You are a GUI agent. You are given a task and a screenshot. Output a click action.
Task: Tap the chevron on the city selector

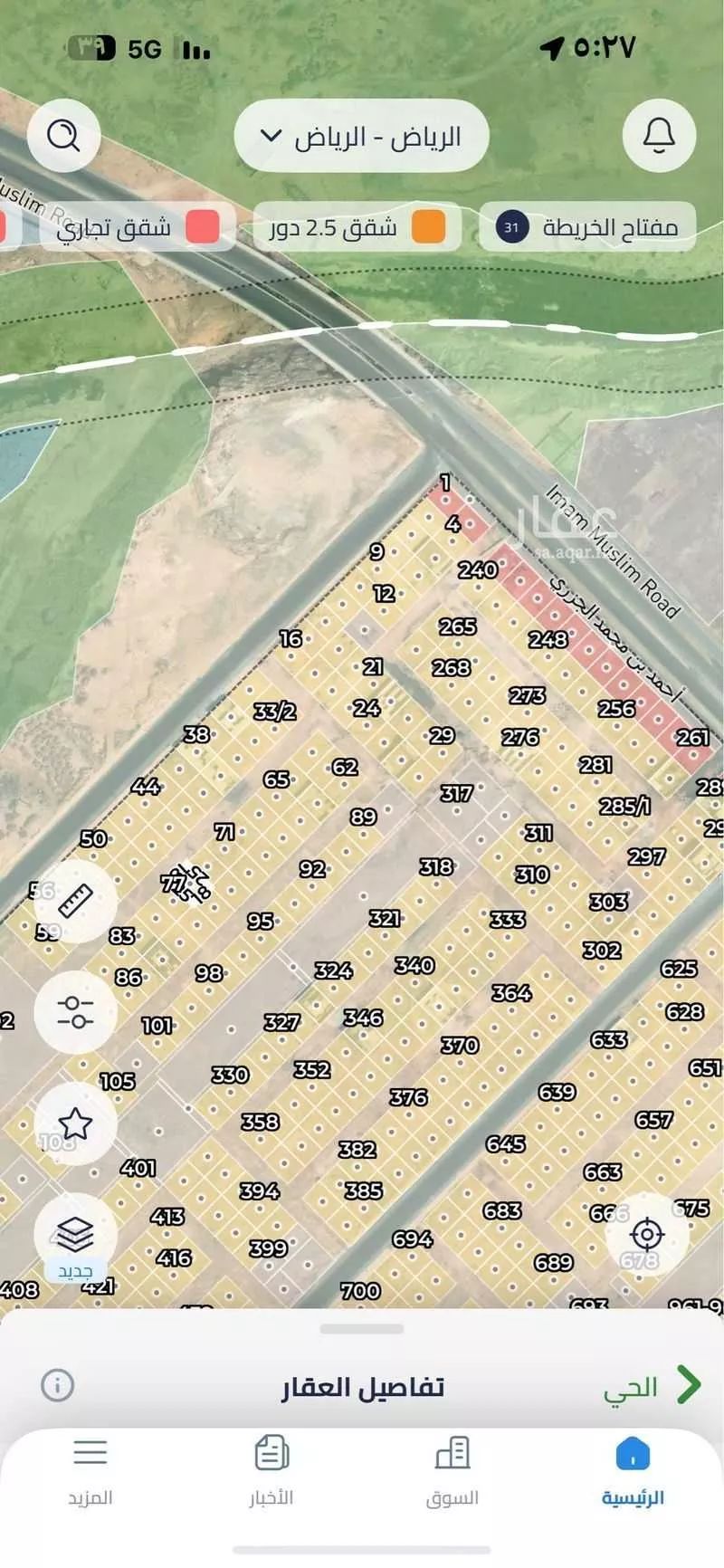click(x=268, y=136)
